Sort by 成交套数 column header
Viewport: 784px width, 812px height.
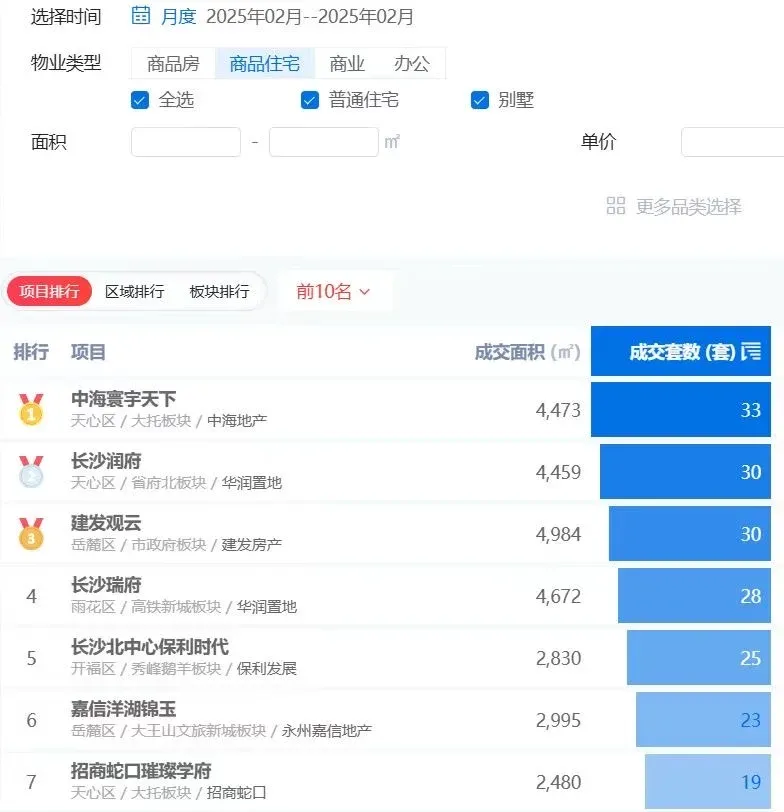681,352
